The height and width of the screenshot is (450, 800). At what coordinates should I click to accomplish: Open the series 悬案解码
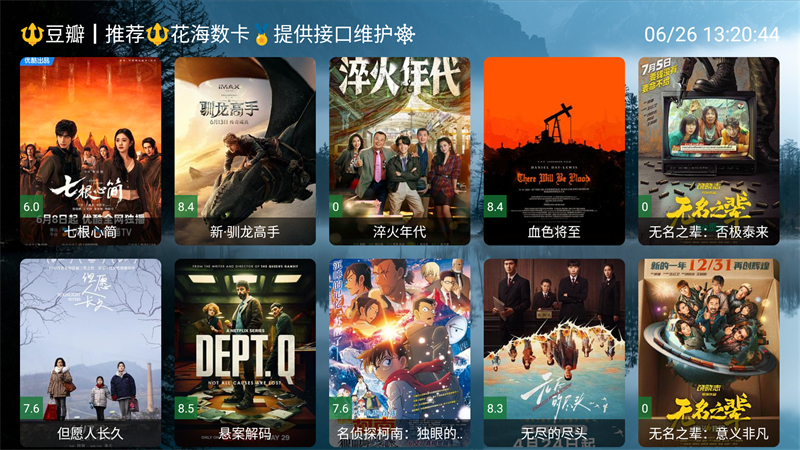pos(244,352)
